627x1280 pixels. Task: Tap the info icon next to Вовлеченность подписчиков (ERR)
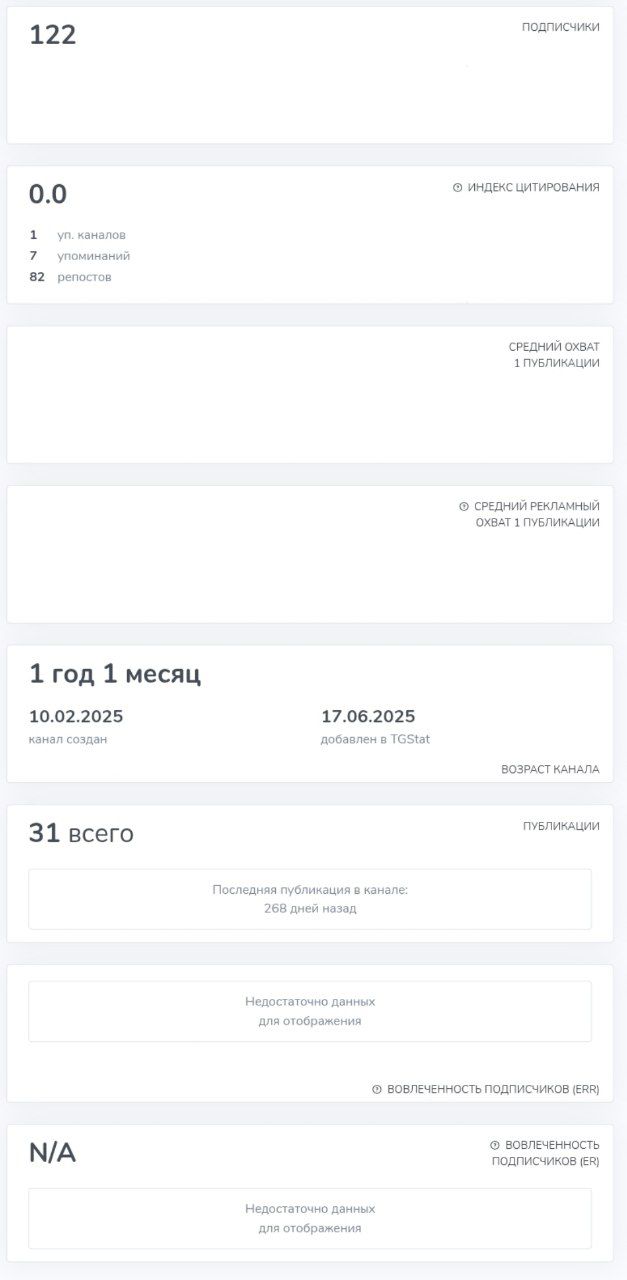pos(377,1089)
